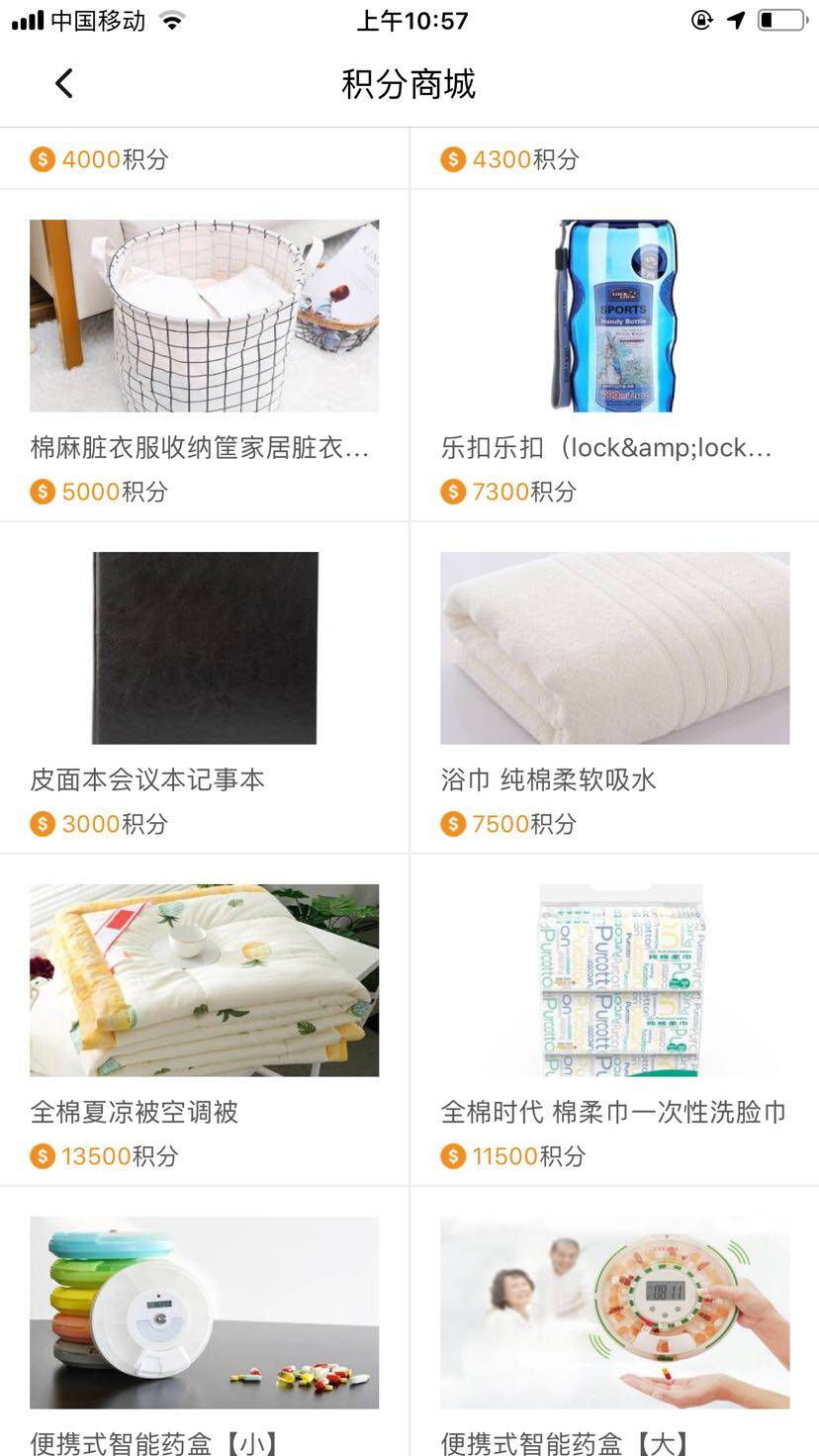The width and height of the screenshot is (819, 1456).
Task: Open 便携式智能药盒【小】 product
Action: pyautogui.click(x=204, y=1313)
